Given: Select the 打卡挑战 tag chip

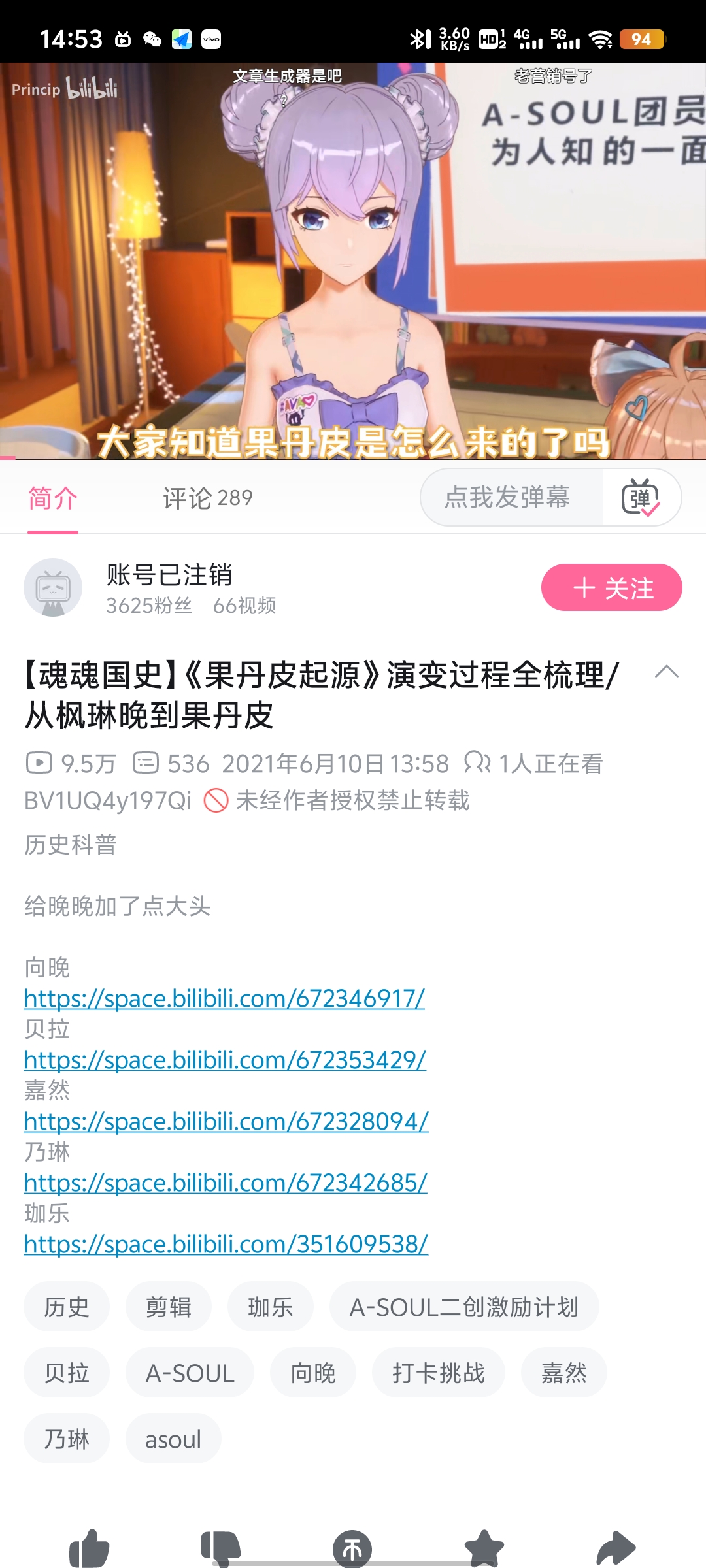Looking at the screenshot, I should coord(438,1373).
